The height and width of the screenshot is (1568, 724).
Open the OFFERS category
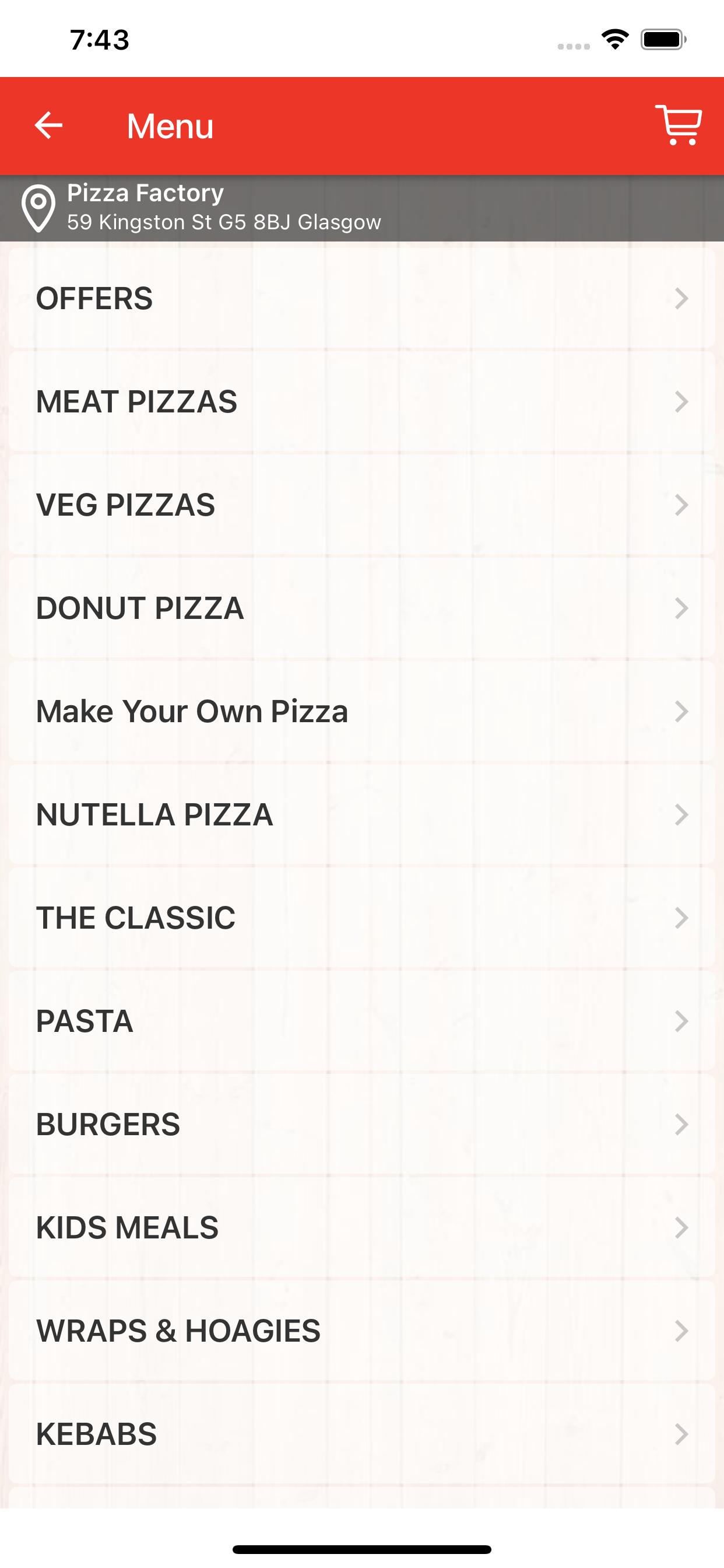coord(362,298)
